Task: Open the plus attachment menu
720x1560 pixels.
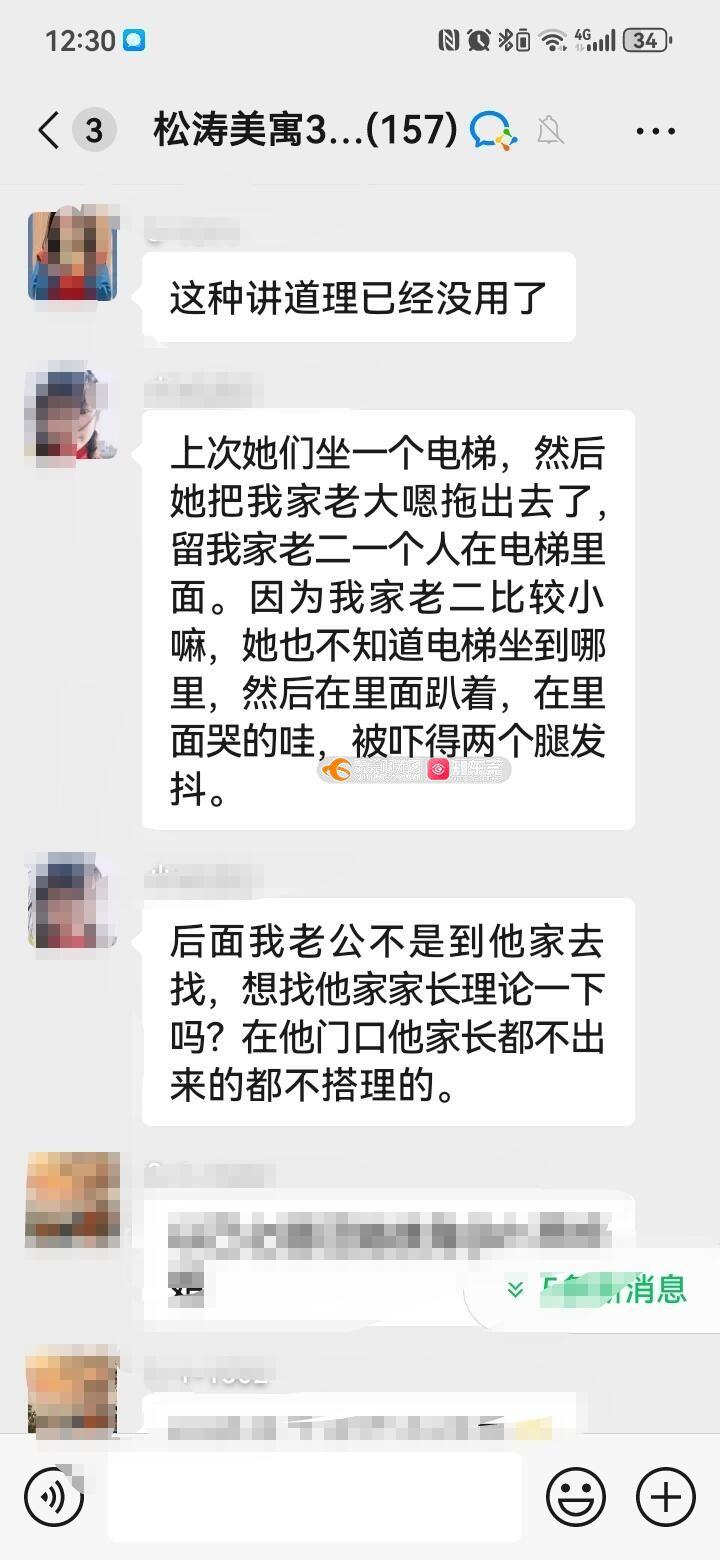Action: click(665, 1497)
